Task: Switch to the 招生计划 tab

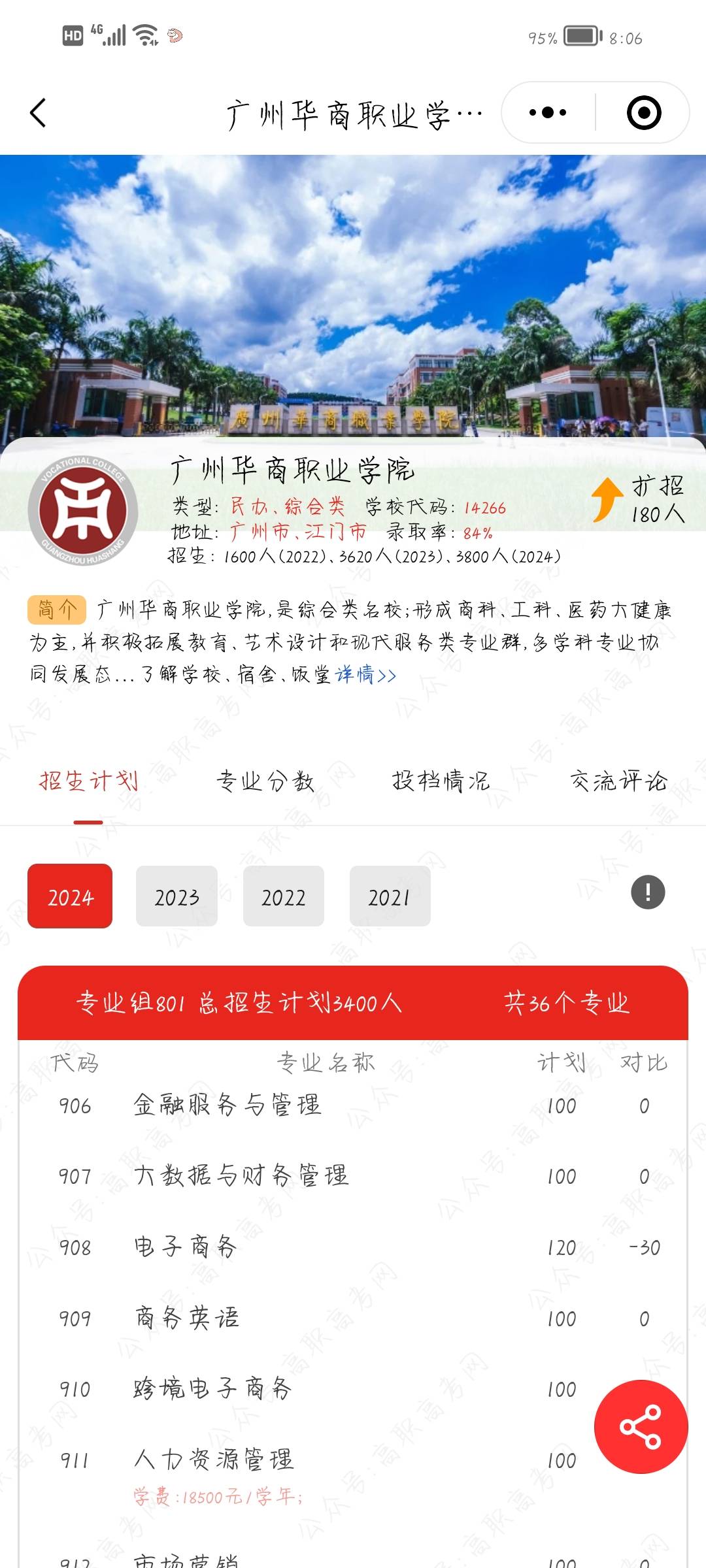Action: point(88,781)
